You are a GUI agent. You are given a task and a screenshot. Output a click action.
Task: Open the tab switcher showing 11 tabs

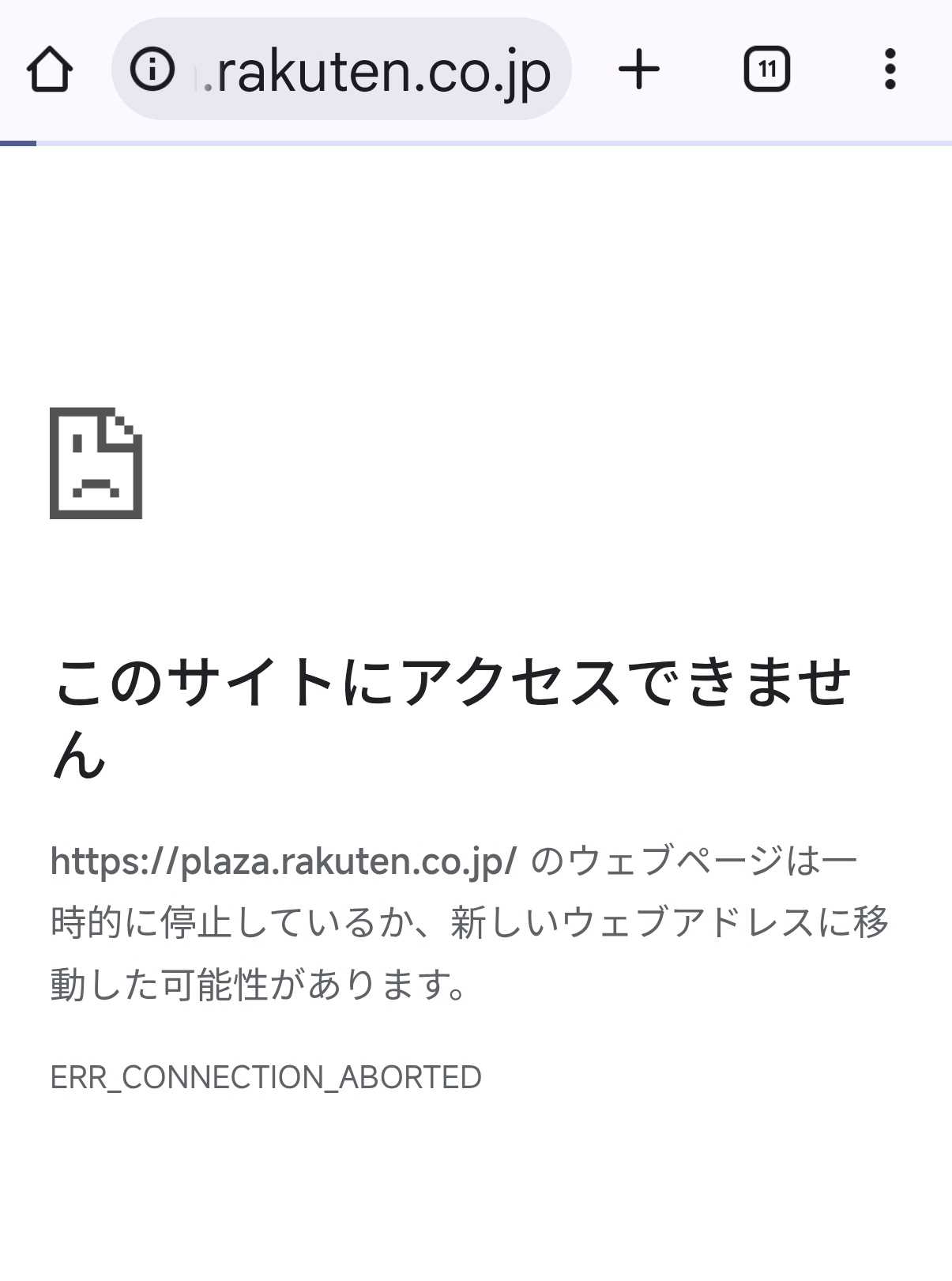click(766, 70)
